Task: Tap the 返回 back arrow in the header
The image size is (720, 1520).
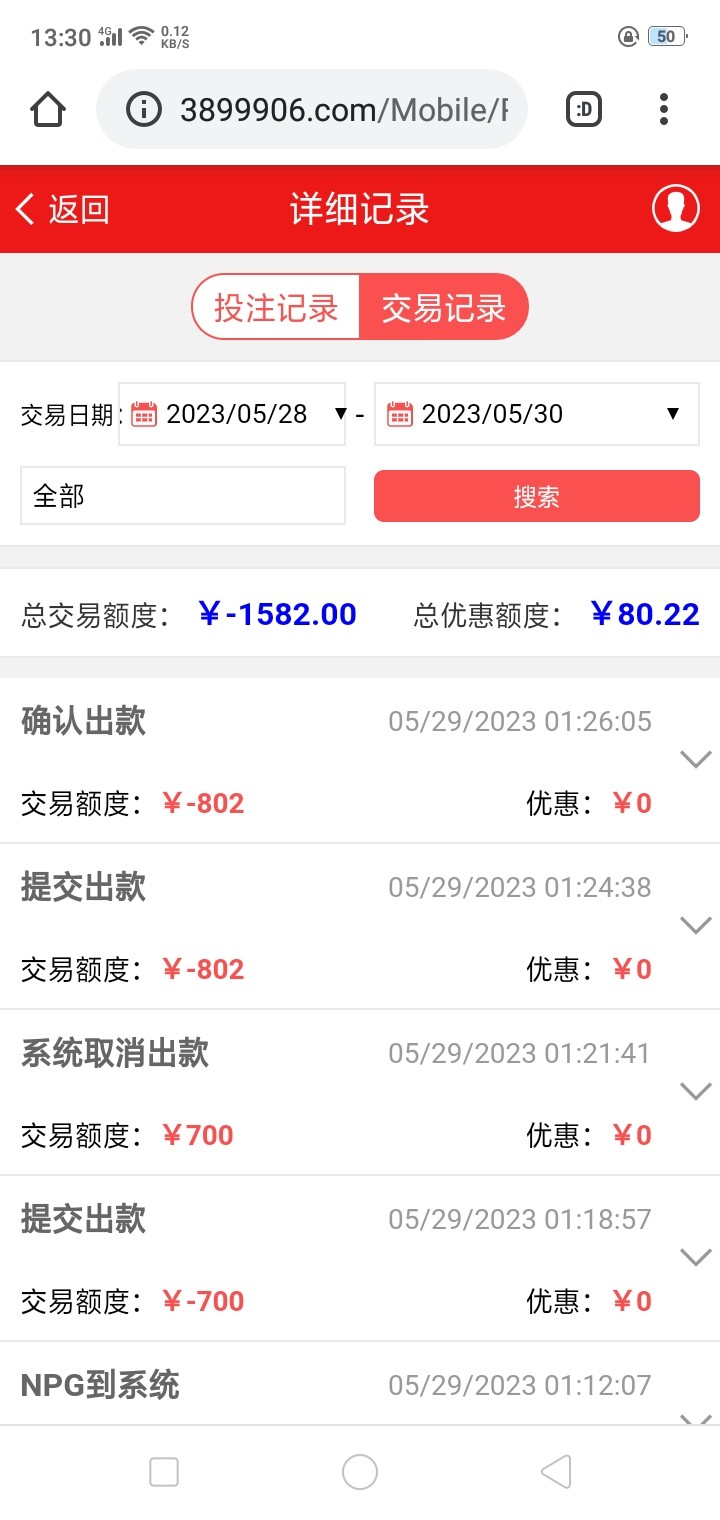Action: pos(24,209)
